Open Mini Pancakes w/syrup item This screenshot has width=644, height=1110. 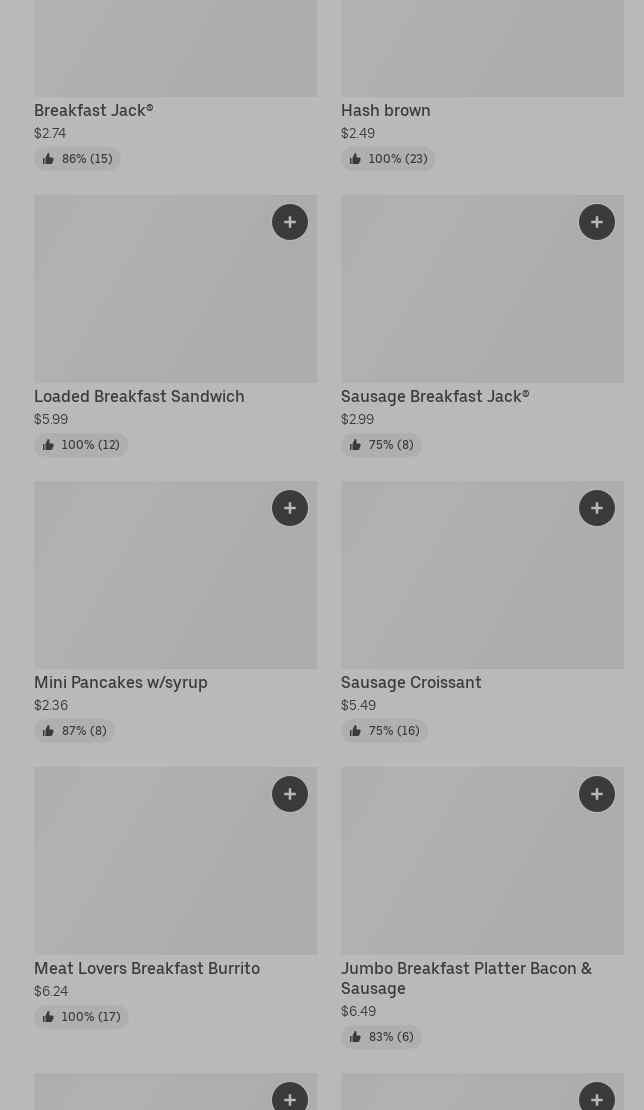(x=176, y=612)
